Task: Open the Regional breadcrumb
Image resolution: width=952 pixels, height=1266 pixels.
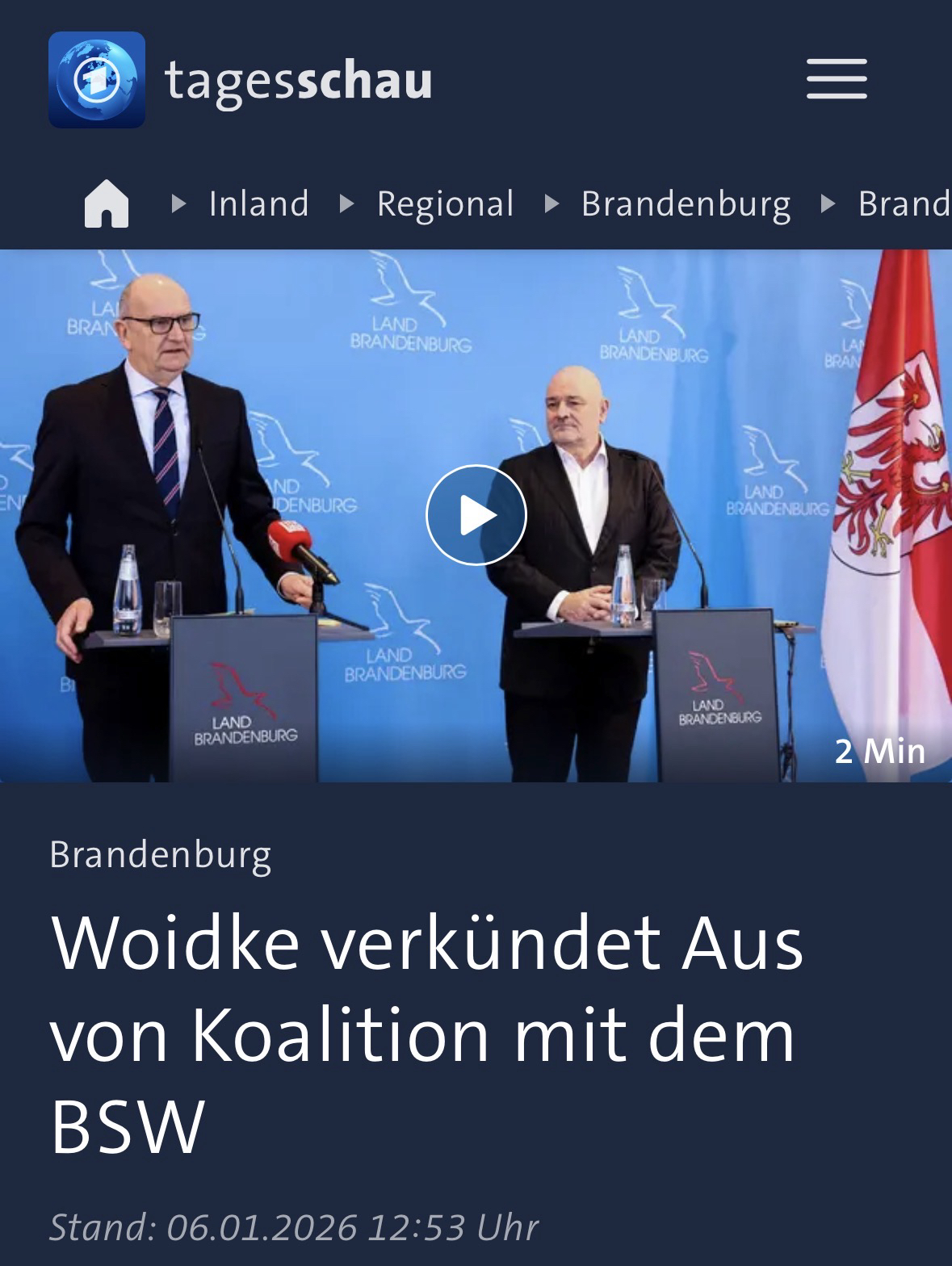Action: (x=445, y=203)
